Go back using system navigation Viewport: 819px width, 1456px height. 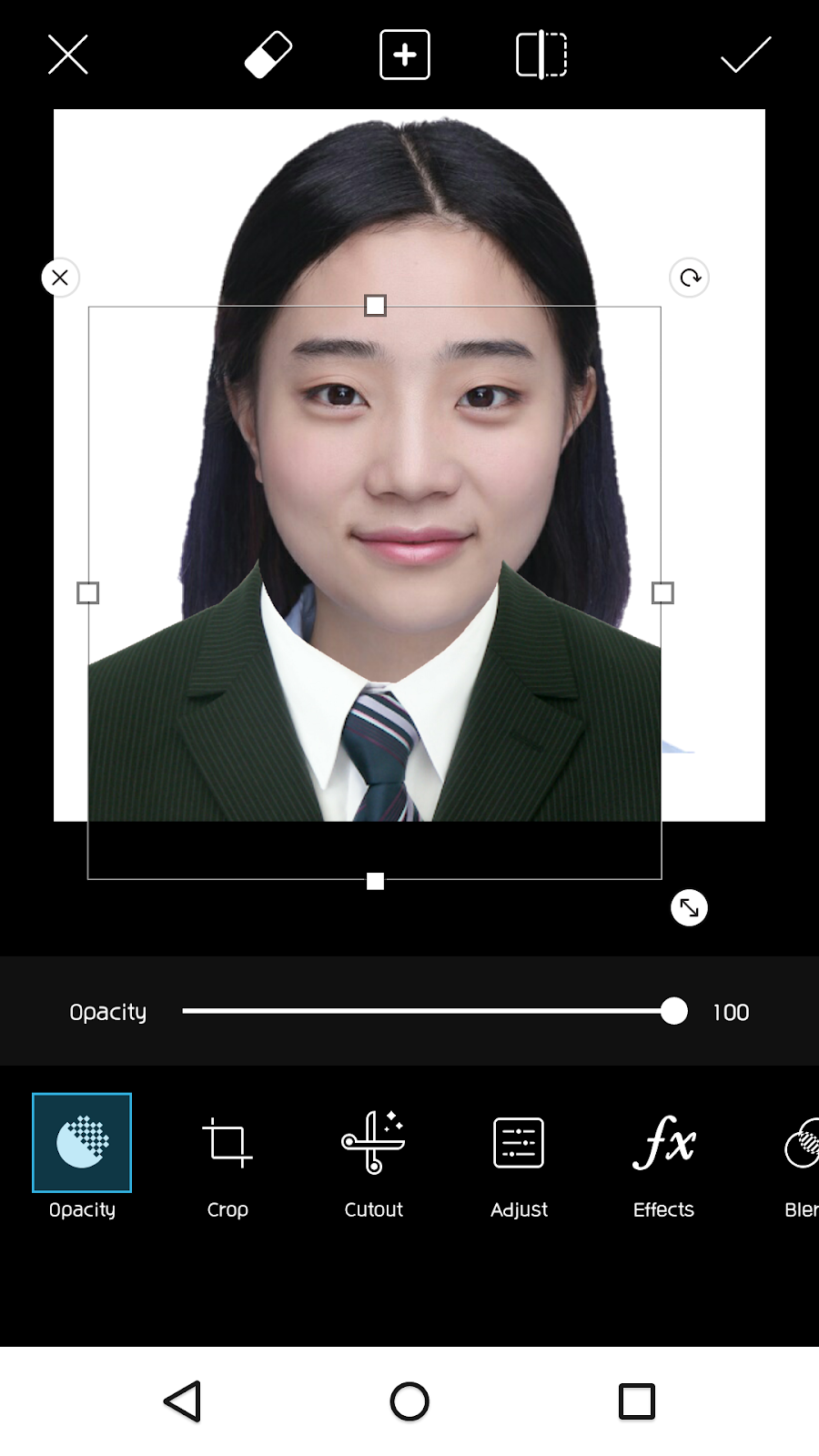(x=182, y=1401)
